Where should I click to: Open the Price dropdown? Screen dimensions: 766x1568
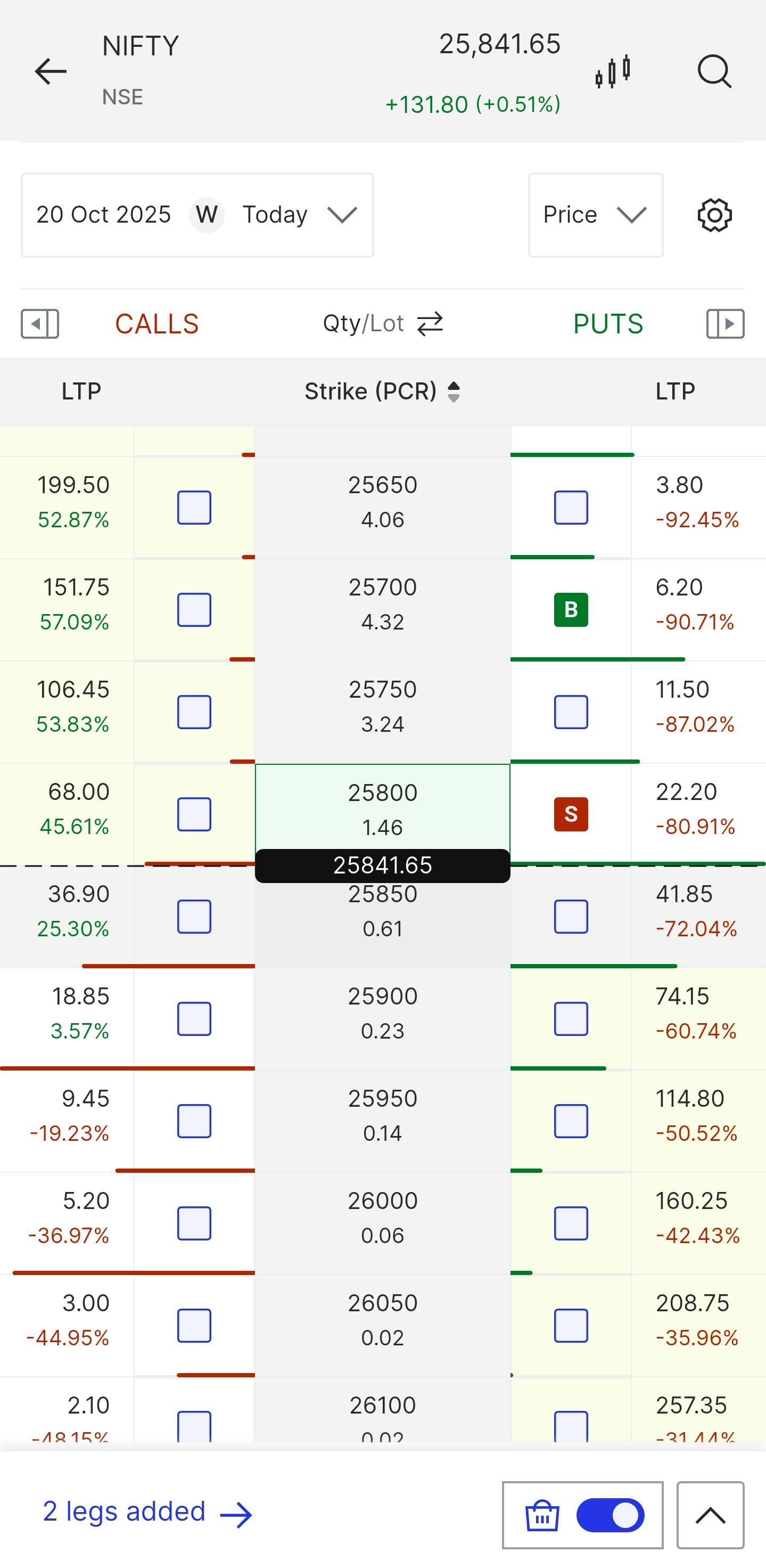[x=595, y=215]
